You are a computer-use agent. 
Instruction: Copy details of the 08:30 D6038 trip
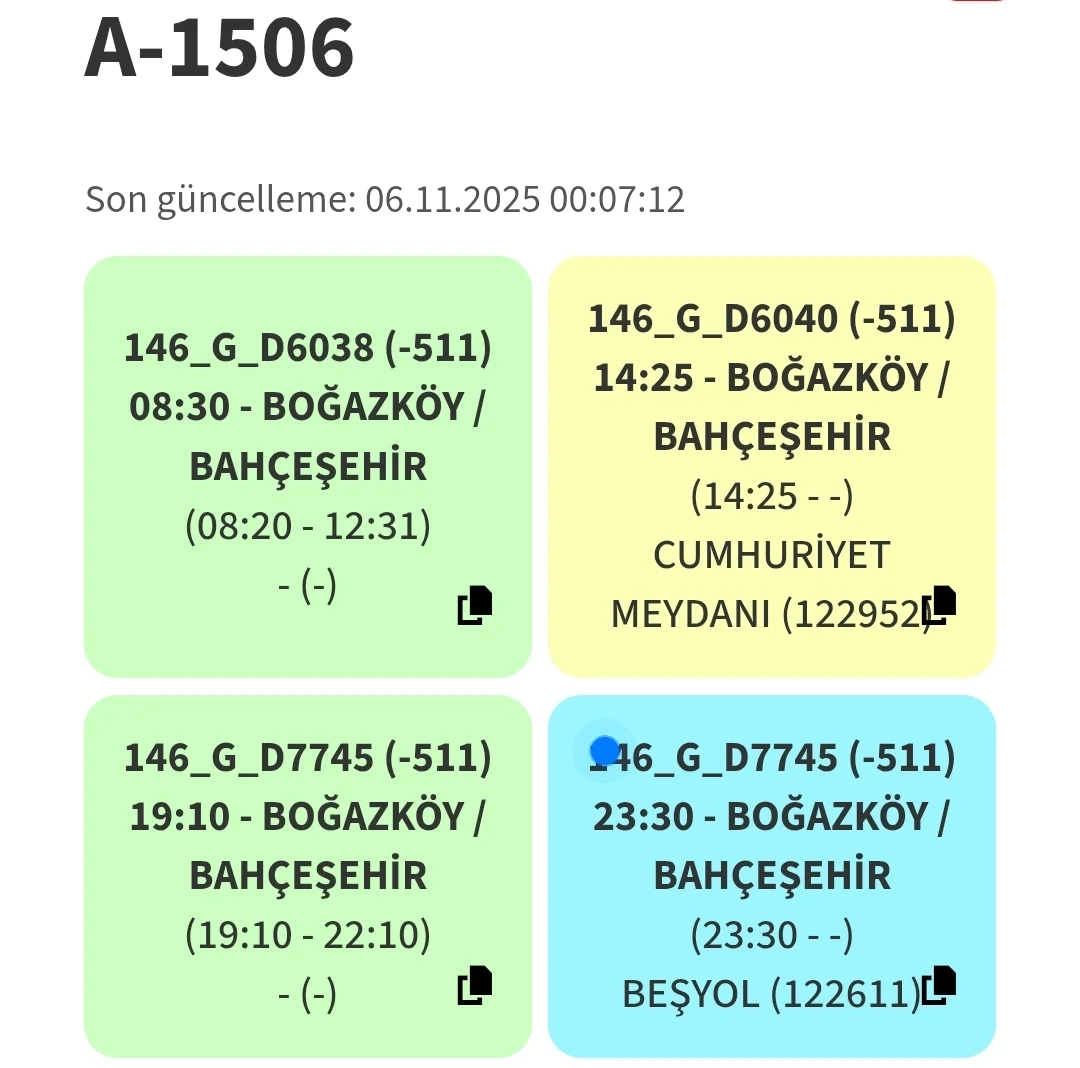(x=475, y=606)
